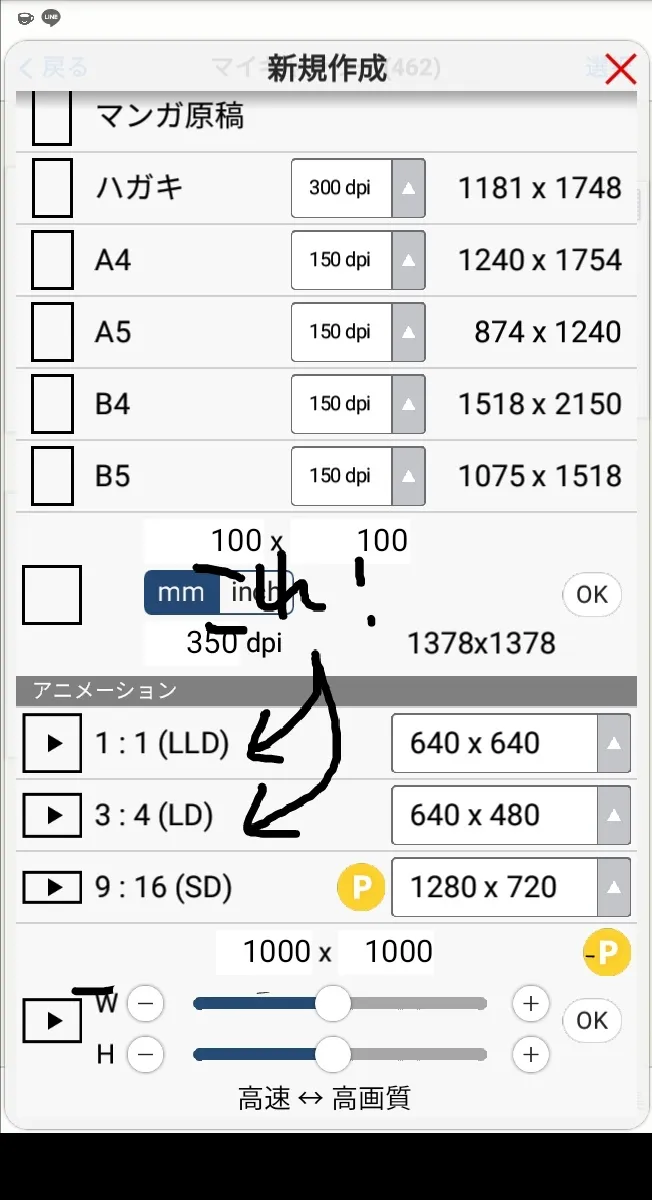
Task: Open the 1280 x 720 resolution dropdown
Action: tap(511, 887)
